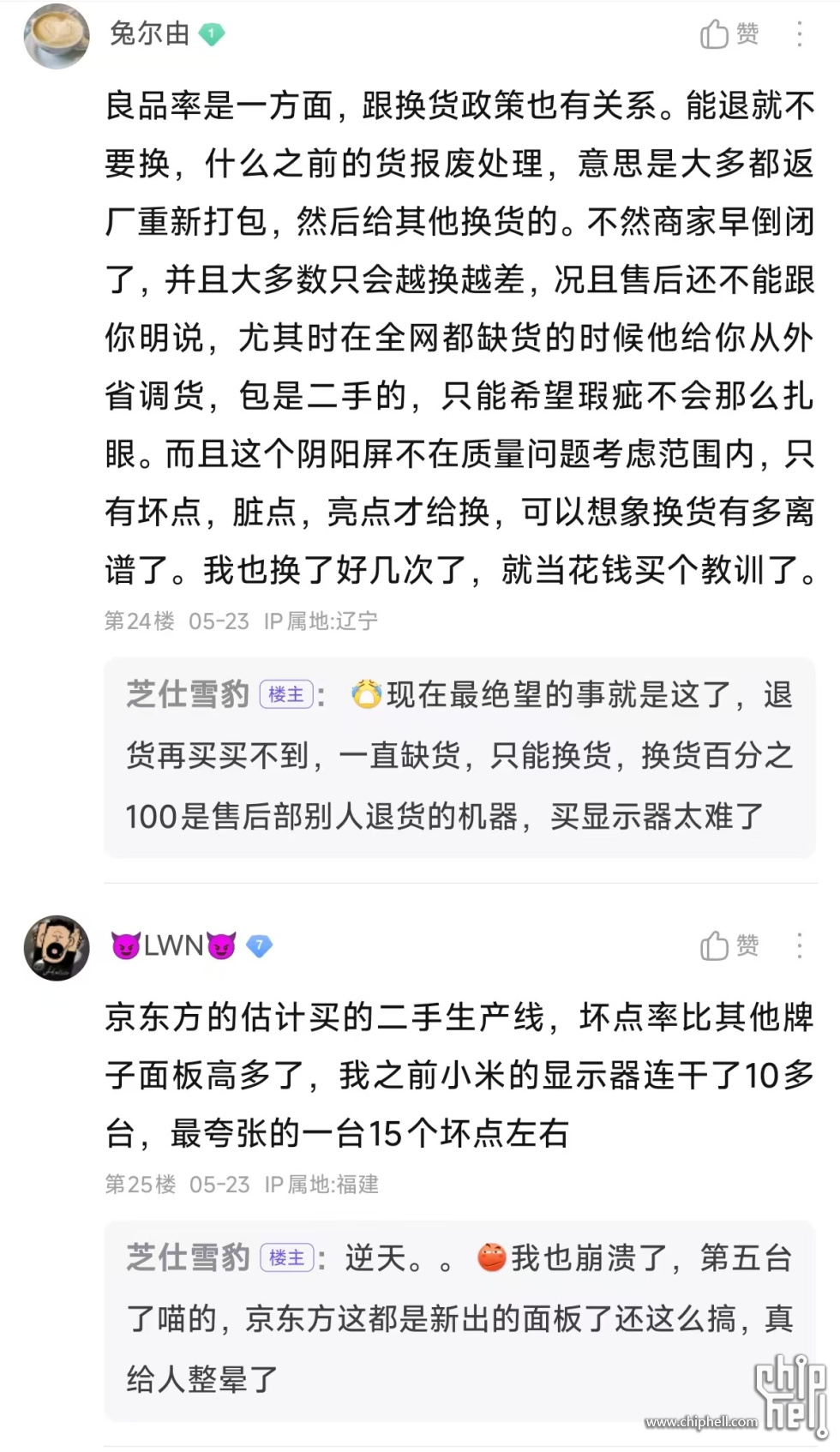840x1452 pixels.
Task: Open 兔尔由's username profile
Action: point(149,34)
